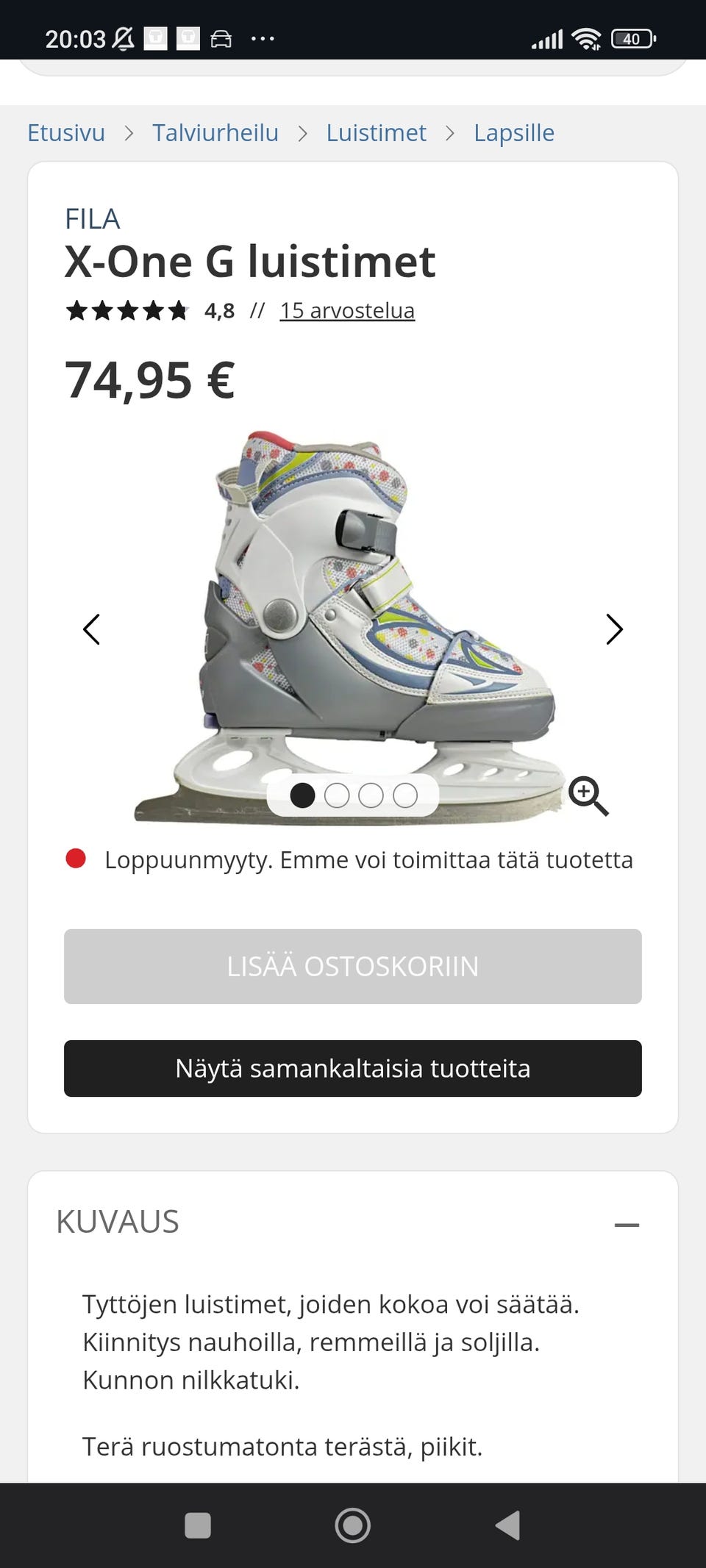This screenshot has width=706, height=1568.
Task: Tap Näytä samankaltaisia tuotteita
Action: pyautogui.click(x=353, y=1068)
